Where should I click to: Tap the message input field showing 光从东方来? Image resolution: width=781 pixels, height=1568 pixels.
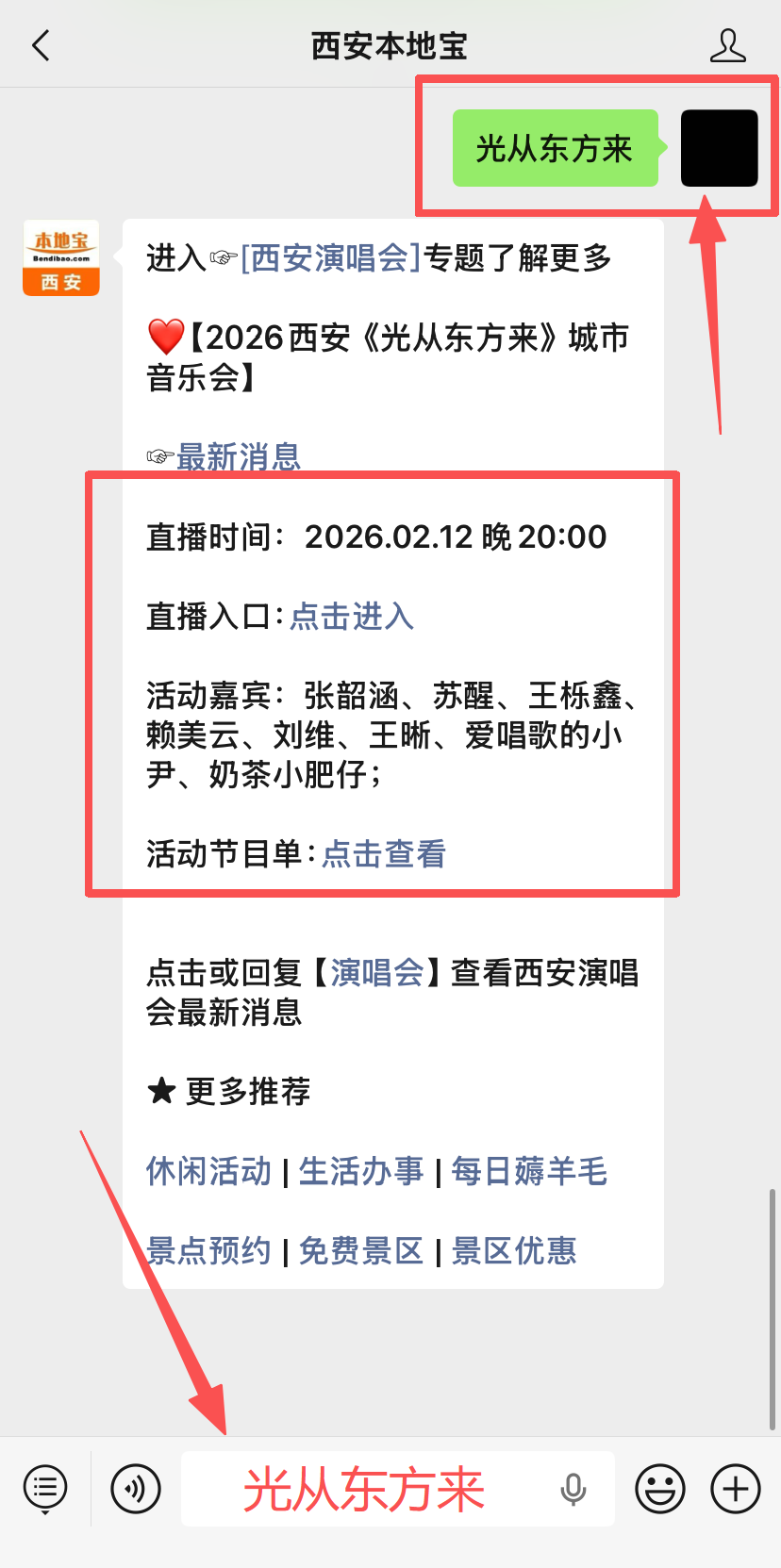coord(365,1488)
